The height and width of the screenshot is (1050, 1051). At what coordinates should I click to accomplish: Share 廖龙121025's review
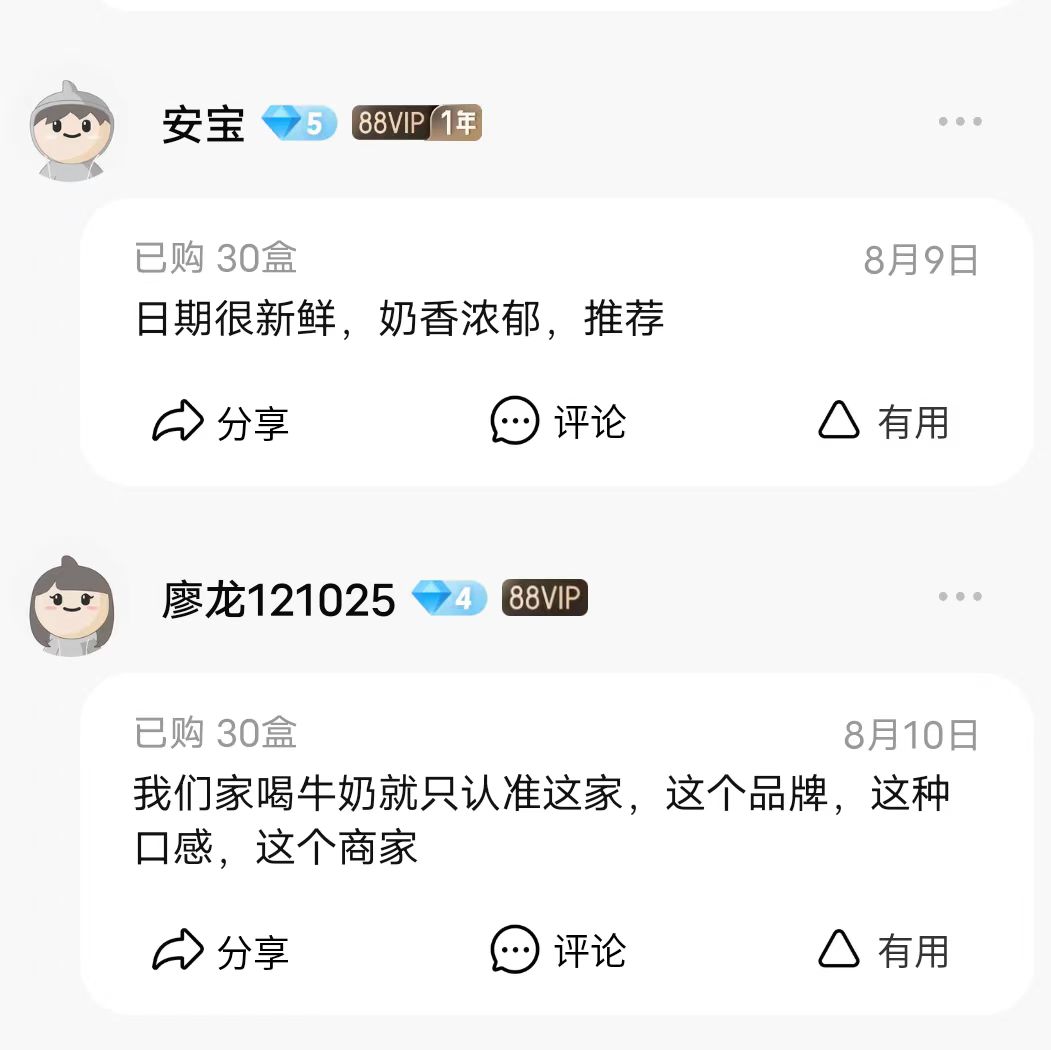(221, 950)
